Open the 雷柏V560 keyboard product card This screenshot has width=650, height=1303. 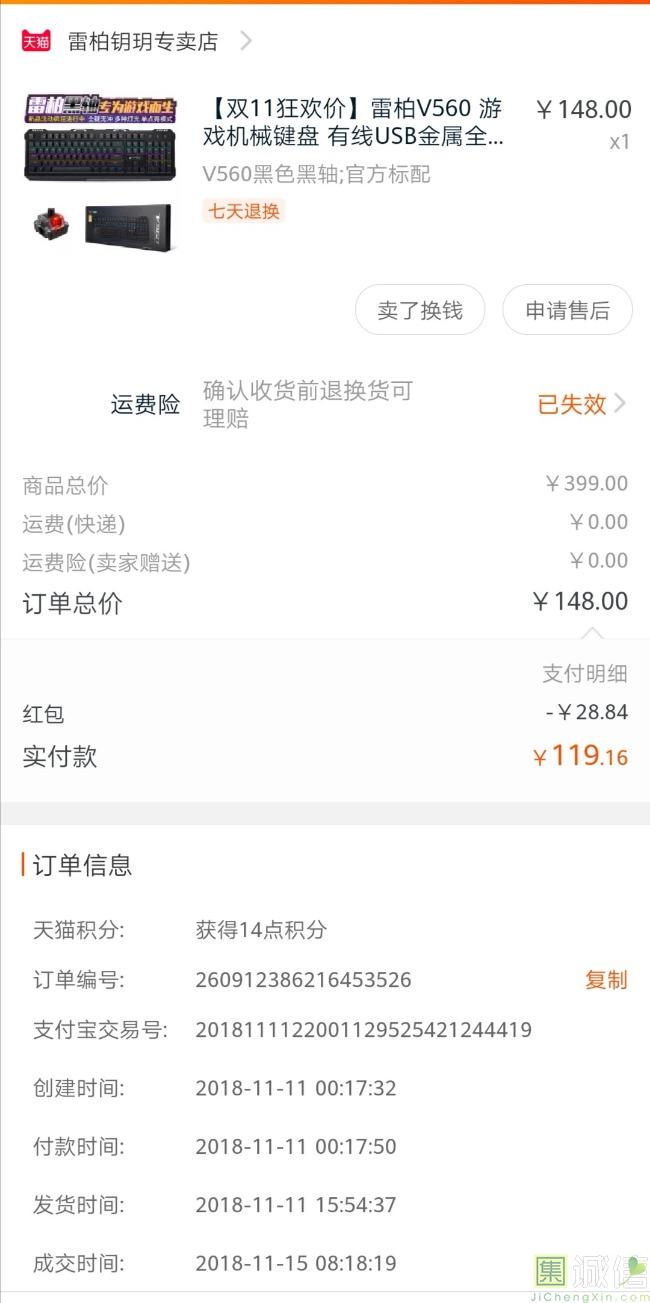[x=355, y=122]
